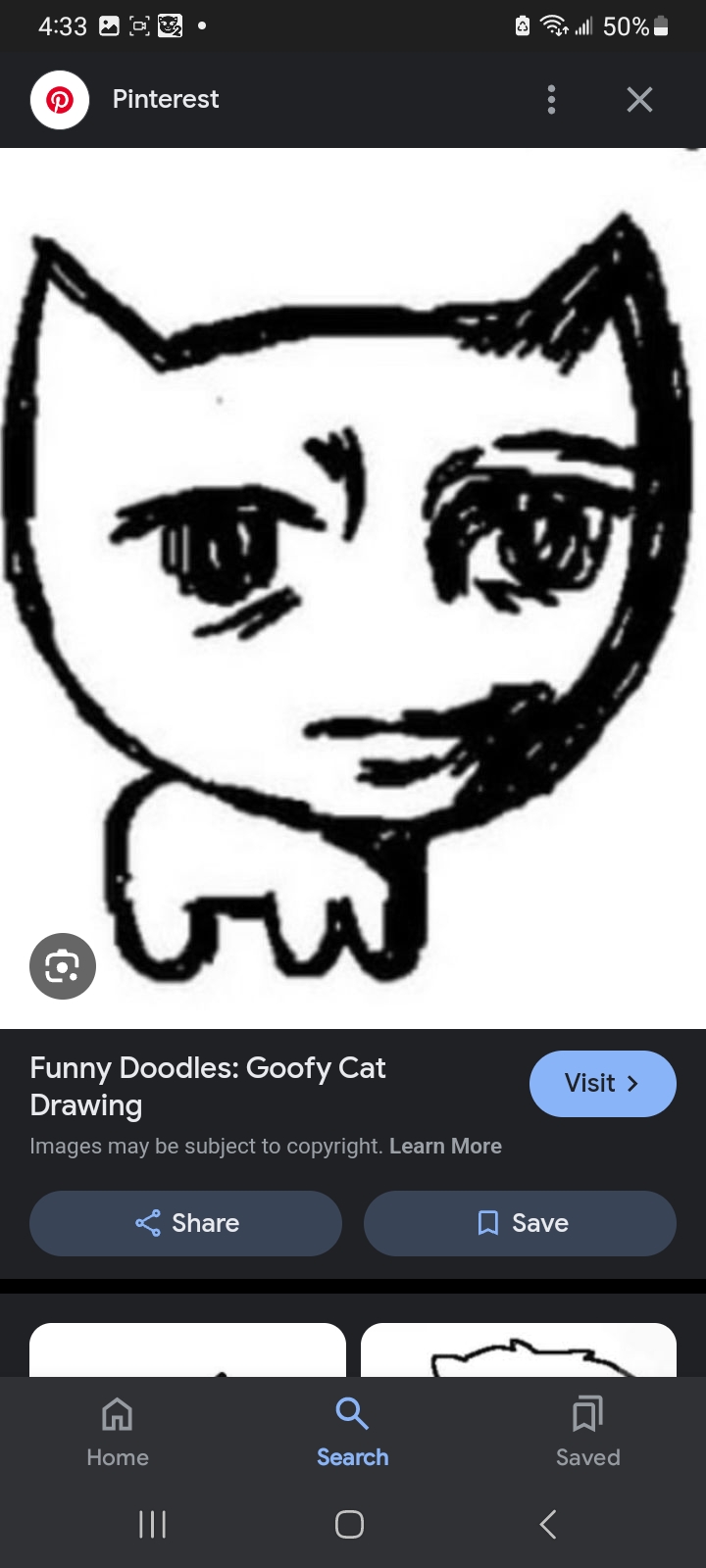Screen dimensions: 706x1568
Task: Select the Search tab
Action: coord(352,1432)
